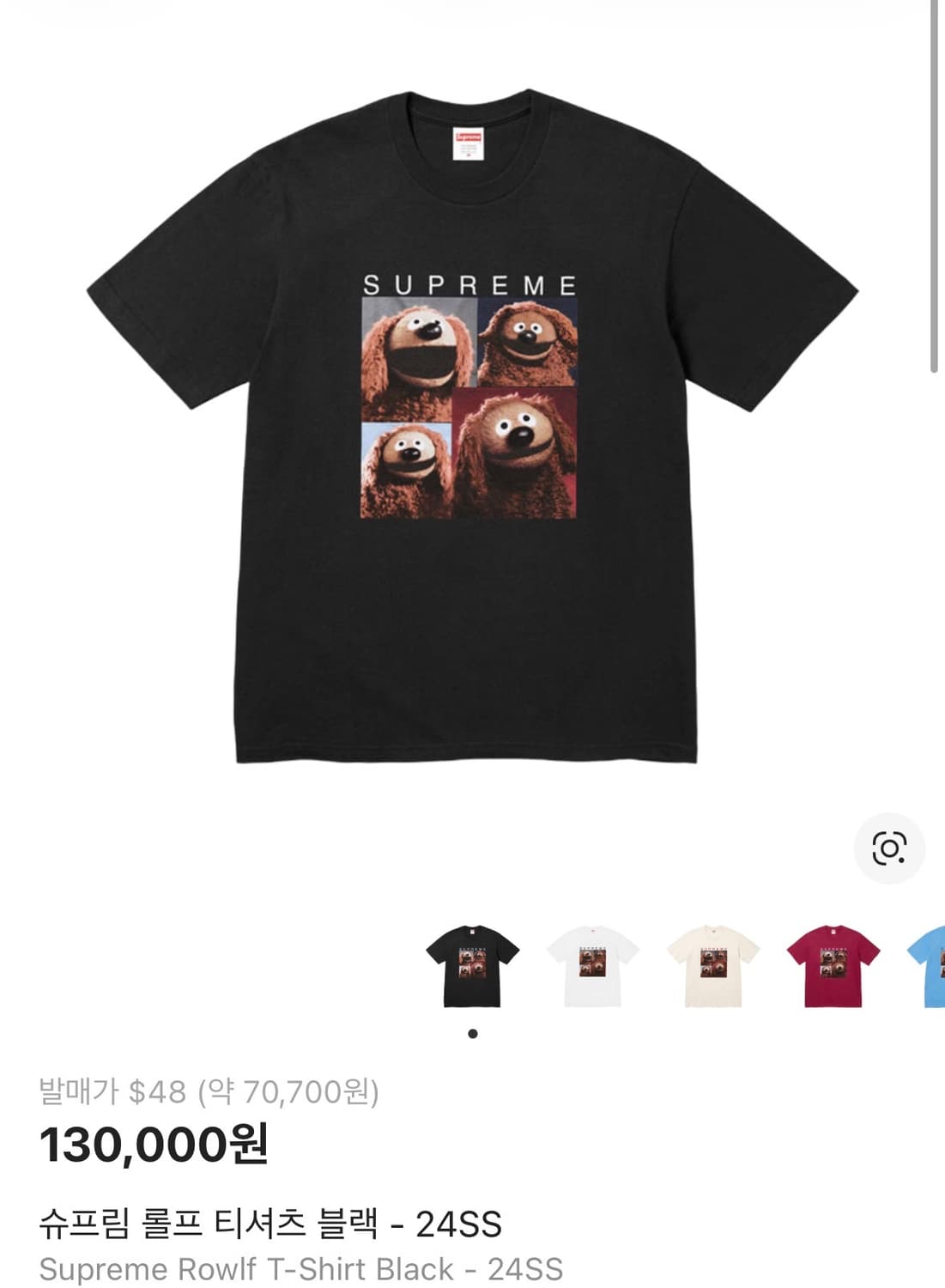Select the white colorway thumbnail
Screen dimensions: 945x1288
592,969
